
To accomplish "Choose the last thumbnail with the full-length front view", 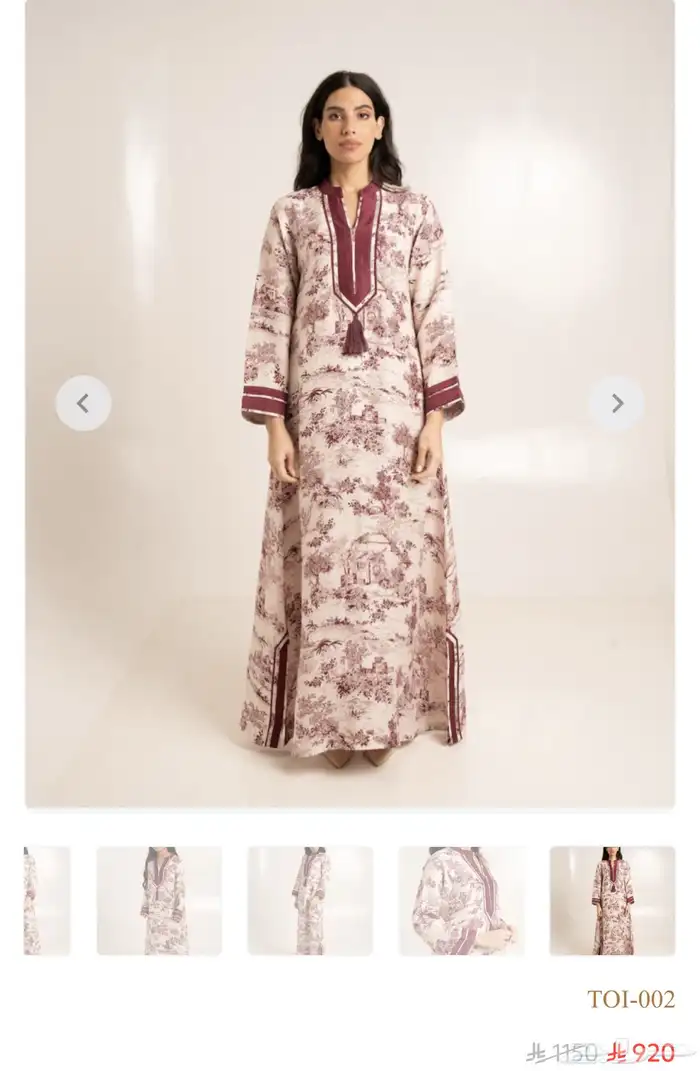I will pyautogui.click(x=612, y=900).
